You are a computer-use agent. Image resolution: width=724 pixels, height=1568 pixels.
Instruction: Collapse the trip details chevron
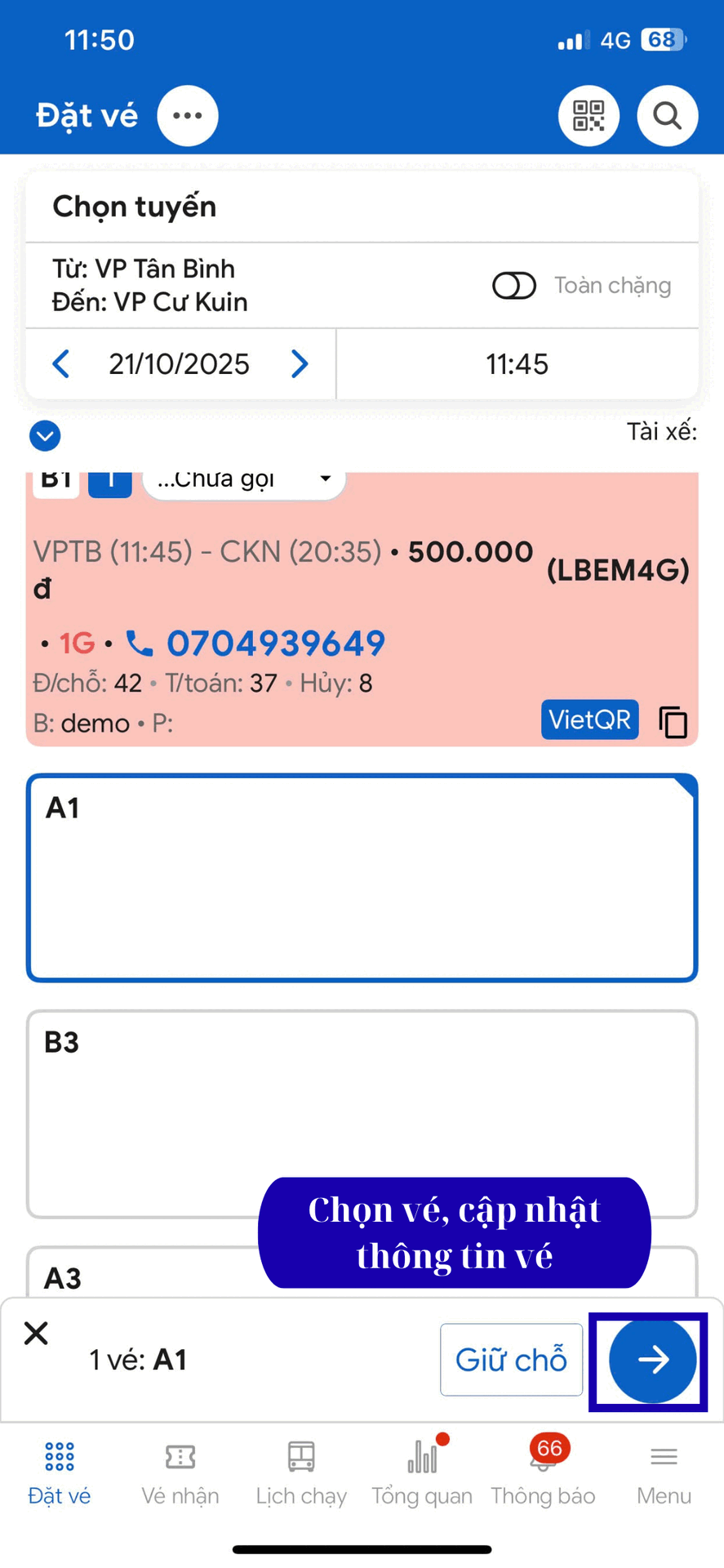pyautogui.click(x=45, y=435)
